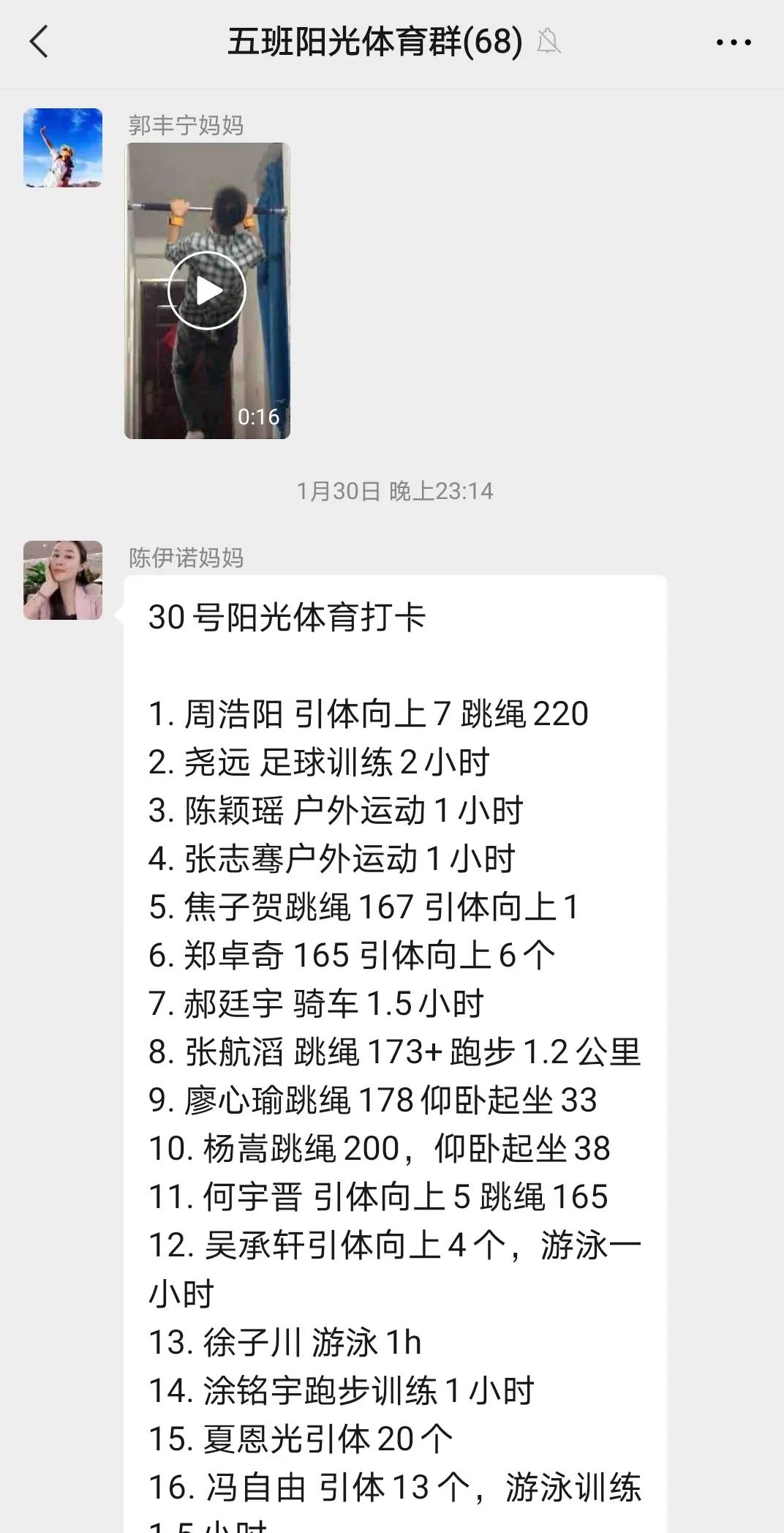Open the three-dot chat info menu

click(x=733, y=42)
